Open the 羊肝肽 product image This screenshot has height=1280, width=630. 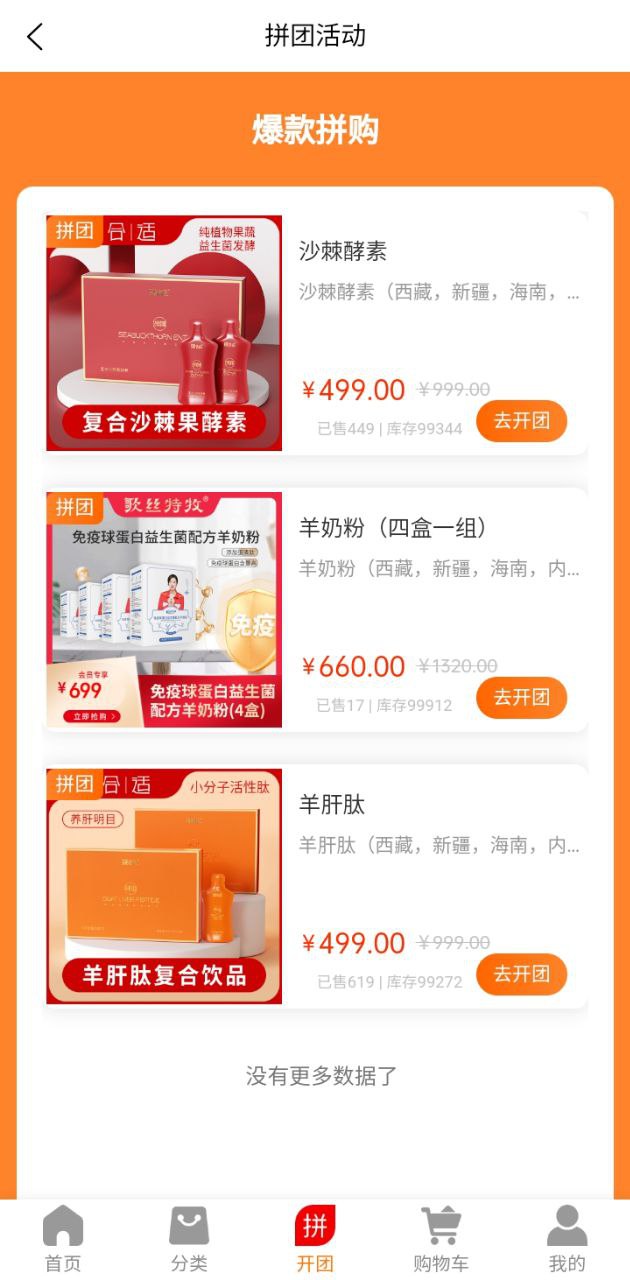(x=164, y=886)
